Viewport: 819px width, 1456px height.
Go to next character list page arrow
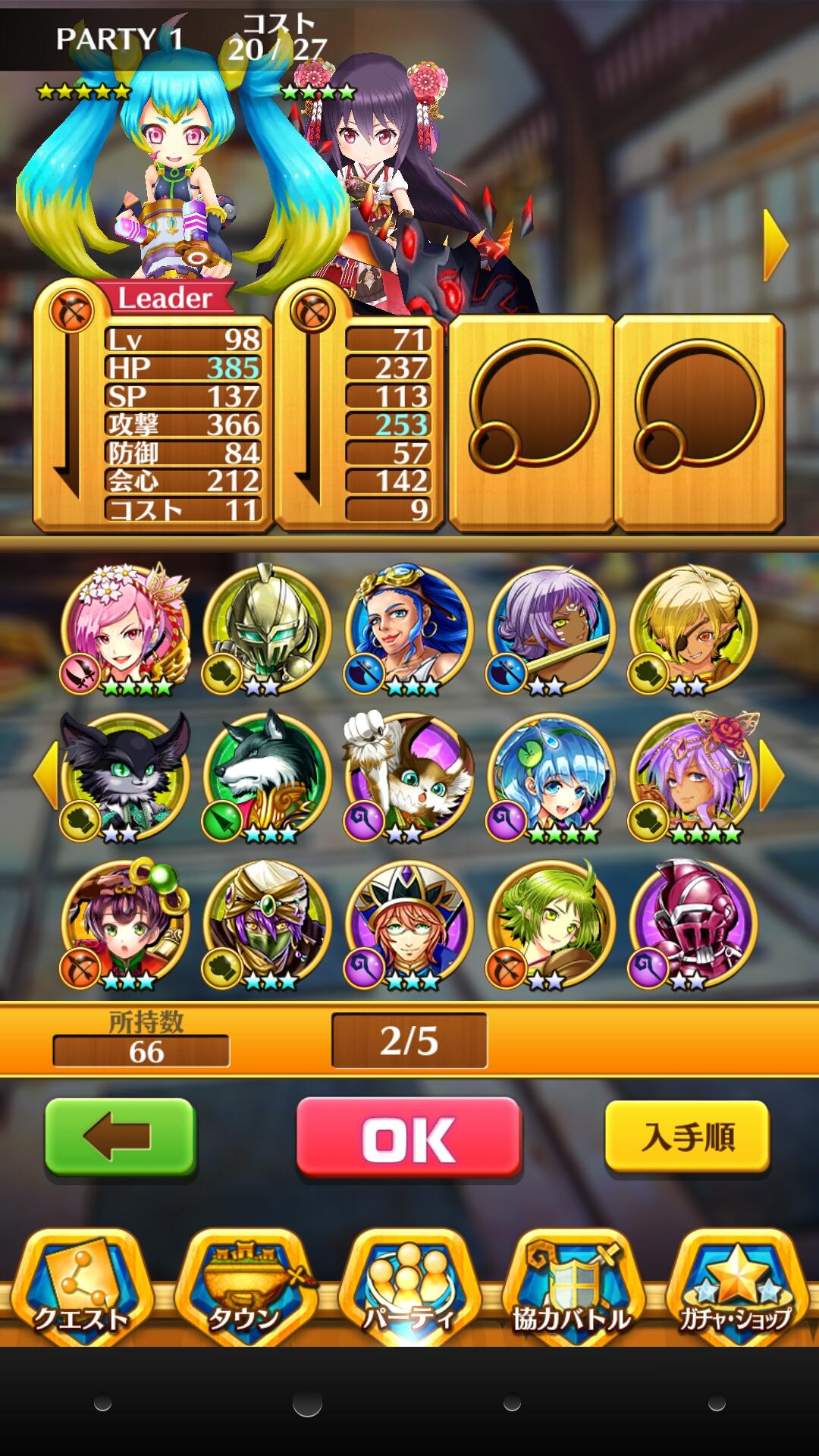click(x=771, y=775)
